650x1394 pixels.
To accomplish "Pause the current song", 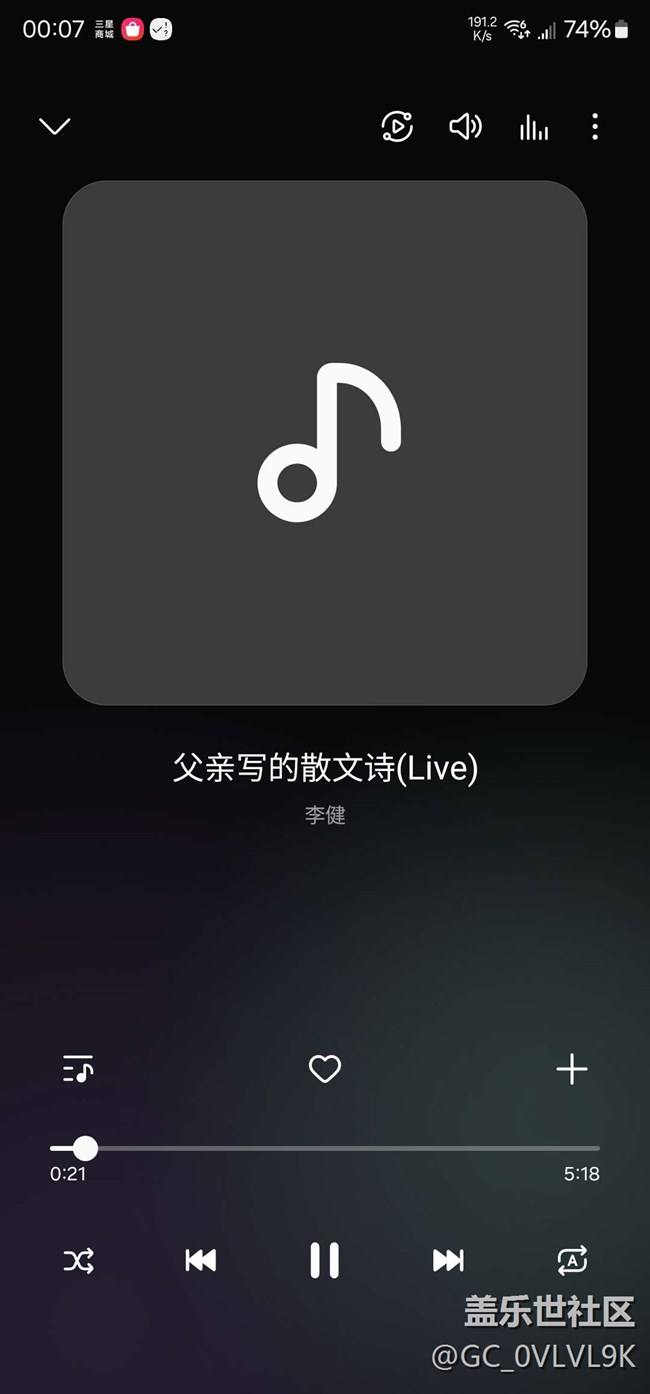I will tap(325, 1261).
